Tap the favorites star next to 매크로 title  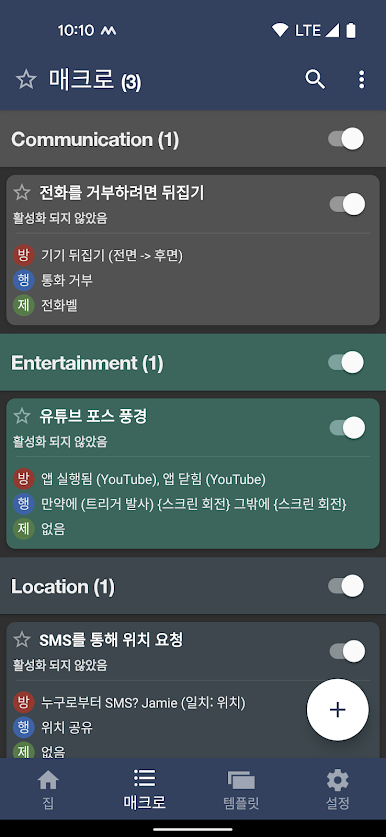coord(26,80)
